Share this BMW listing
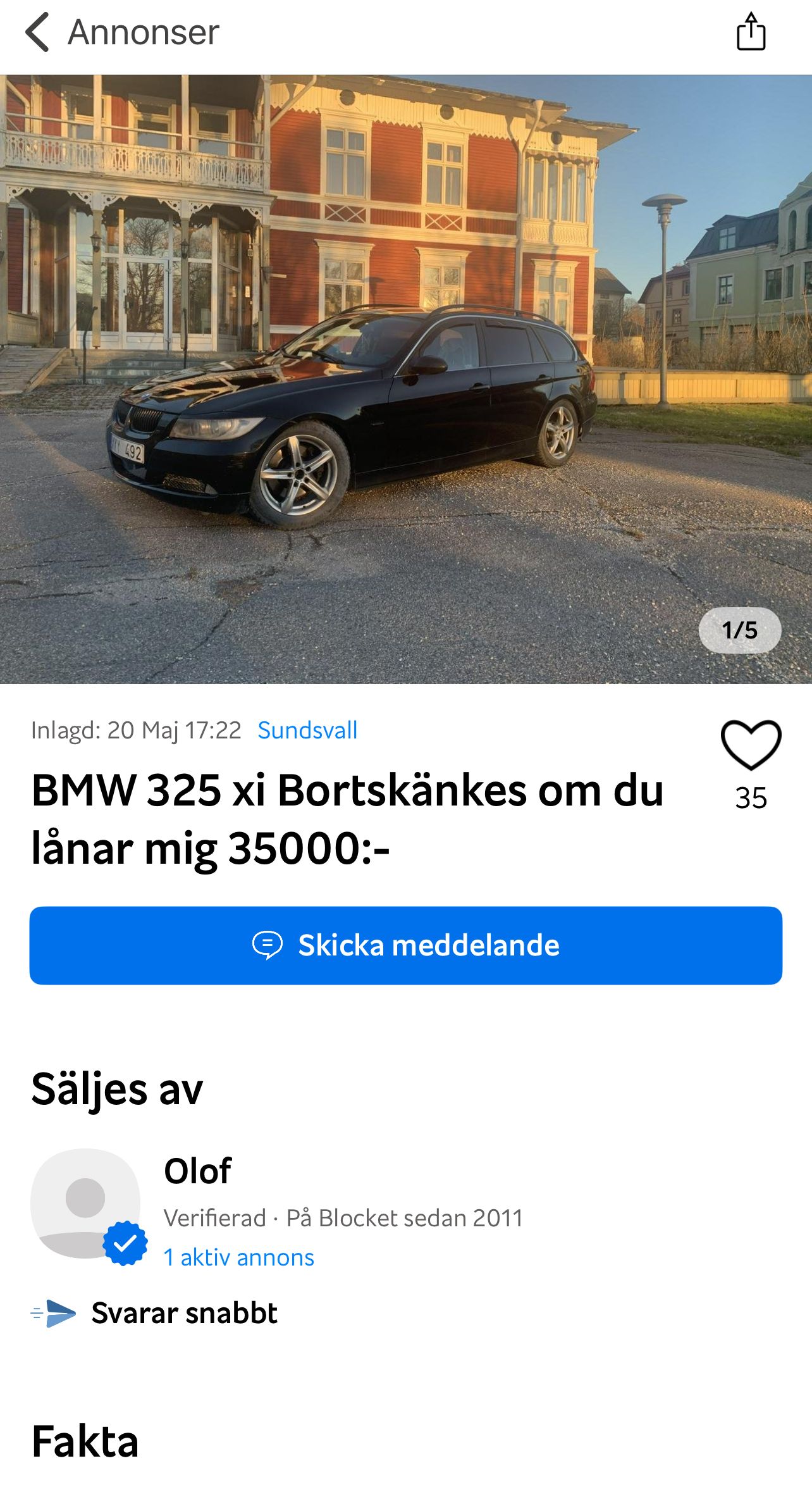This screenshot has height=1487, width=812. pyautogui.click(x=751, y=32)
